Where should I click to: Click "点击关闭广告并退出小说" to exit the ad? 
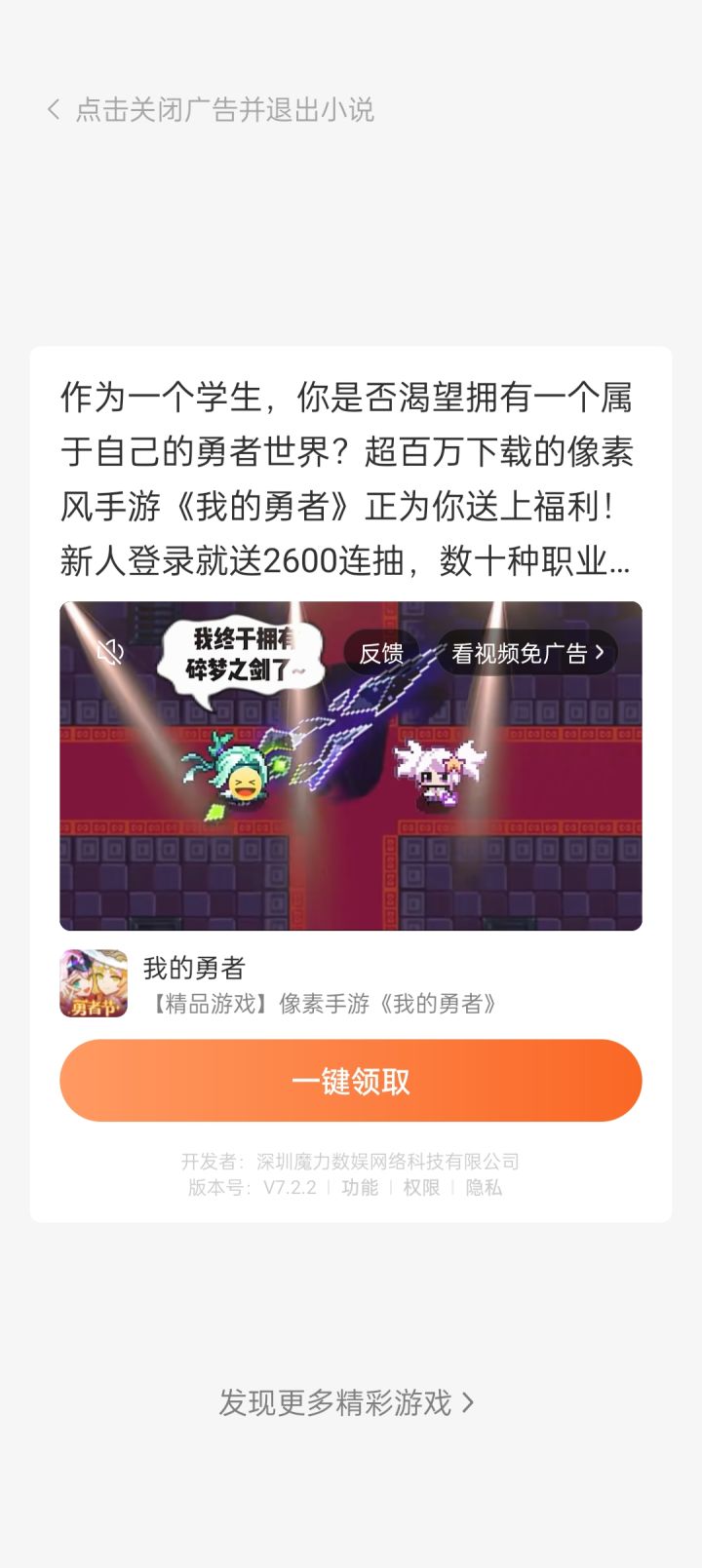click(x=226, y=111)
